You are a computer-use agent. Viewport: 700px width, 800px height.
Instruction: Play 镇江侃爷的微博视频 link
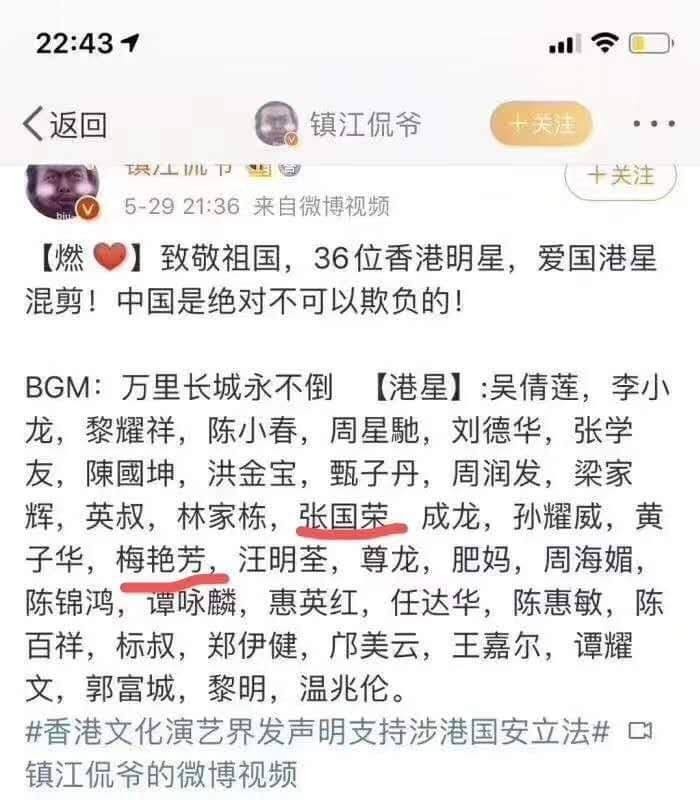click(x=160, y=772)
